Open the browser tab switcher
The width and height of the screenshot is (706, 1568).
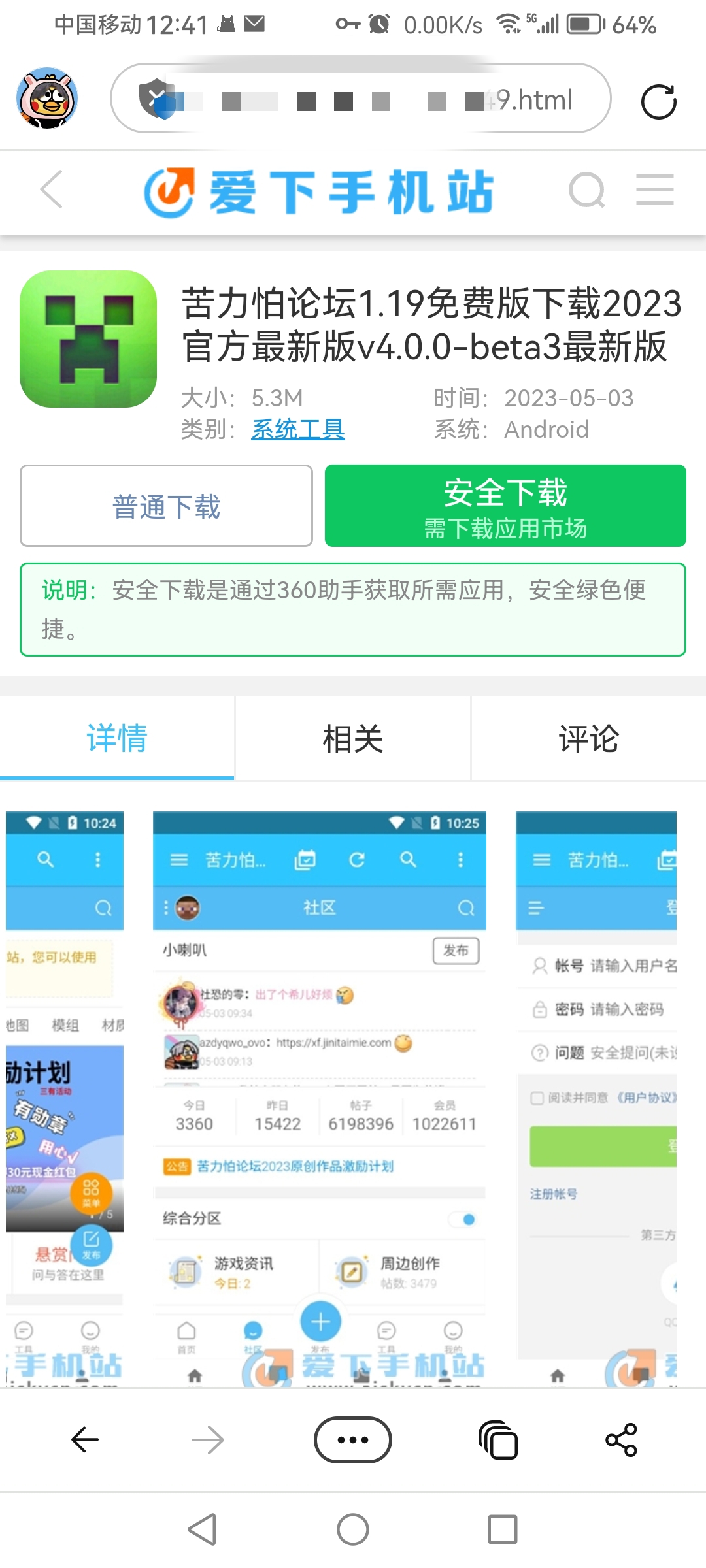(x=498, y=1439)
